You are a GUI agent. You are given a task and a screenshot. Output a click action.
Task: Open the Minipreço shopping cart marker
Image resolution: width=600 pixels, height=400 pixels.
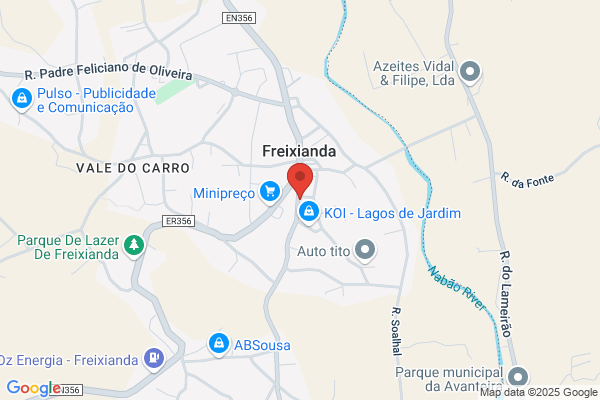(270, 191)
